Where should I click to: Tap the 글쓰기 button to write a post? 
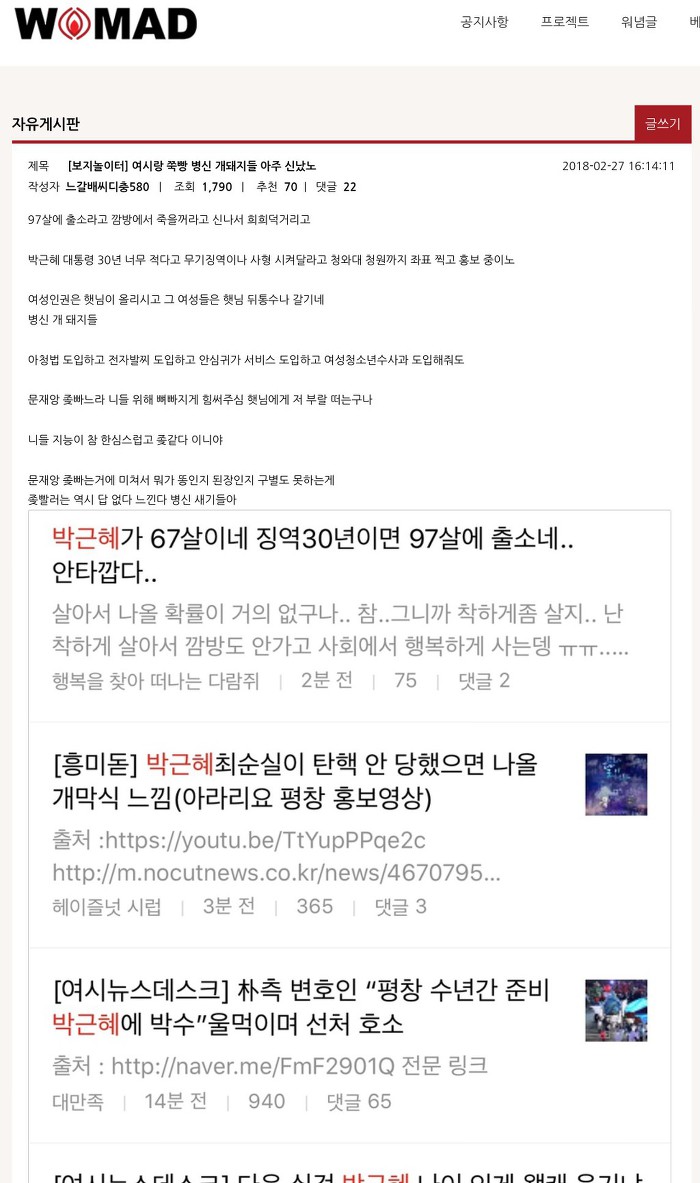tap(662, 124)
